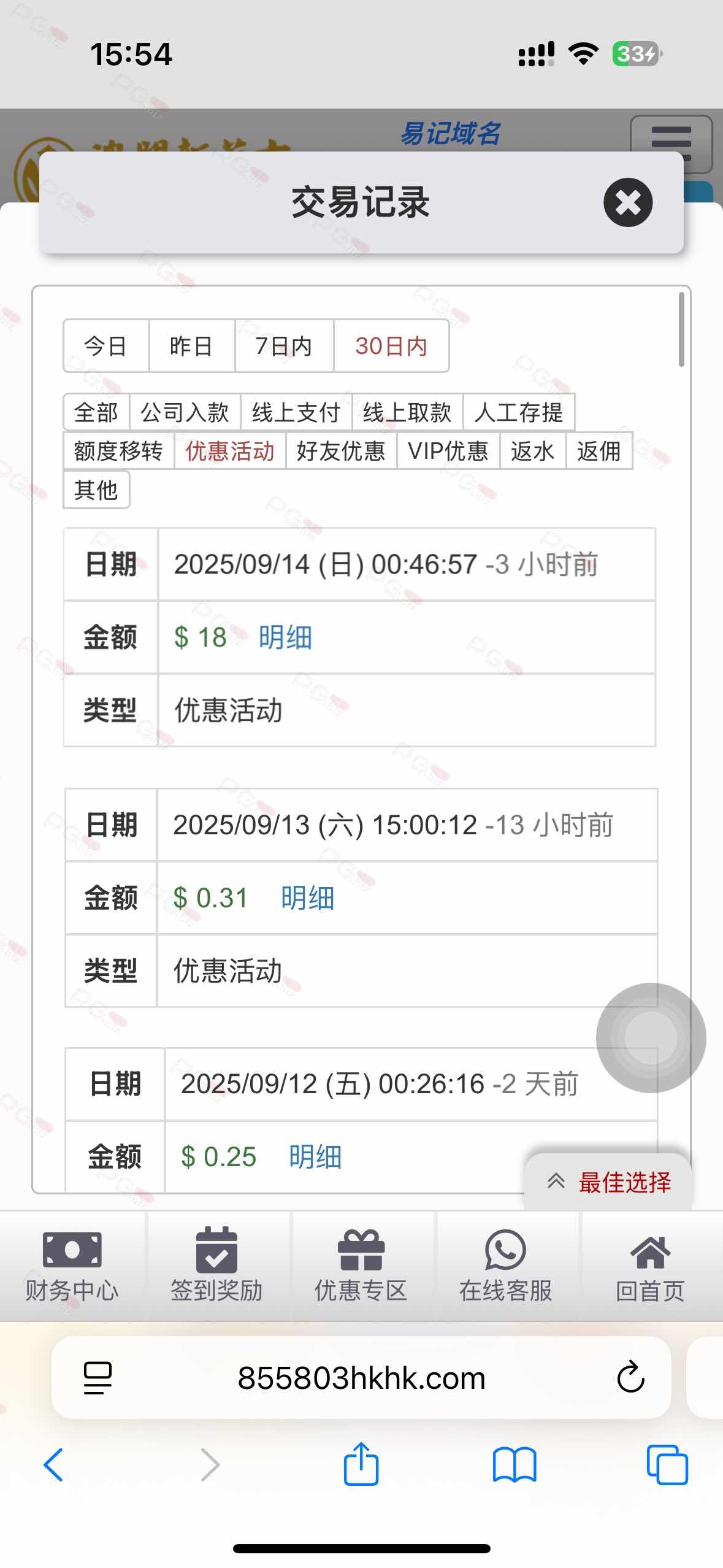Switch to the 全部 type filter
Screen dimensions: 723x1568
(96, 412)
